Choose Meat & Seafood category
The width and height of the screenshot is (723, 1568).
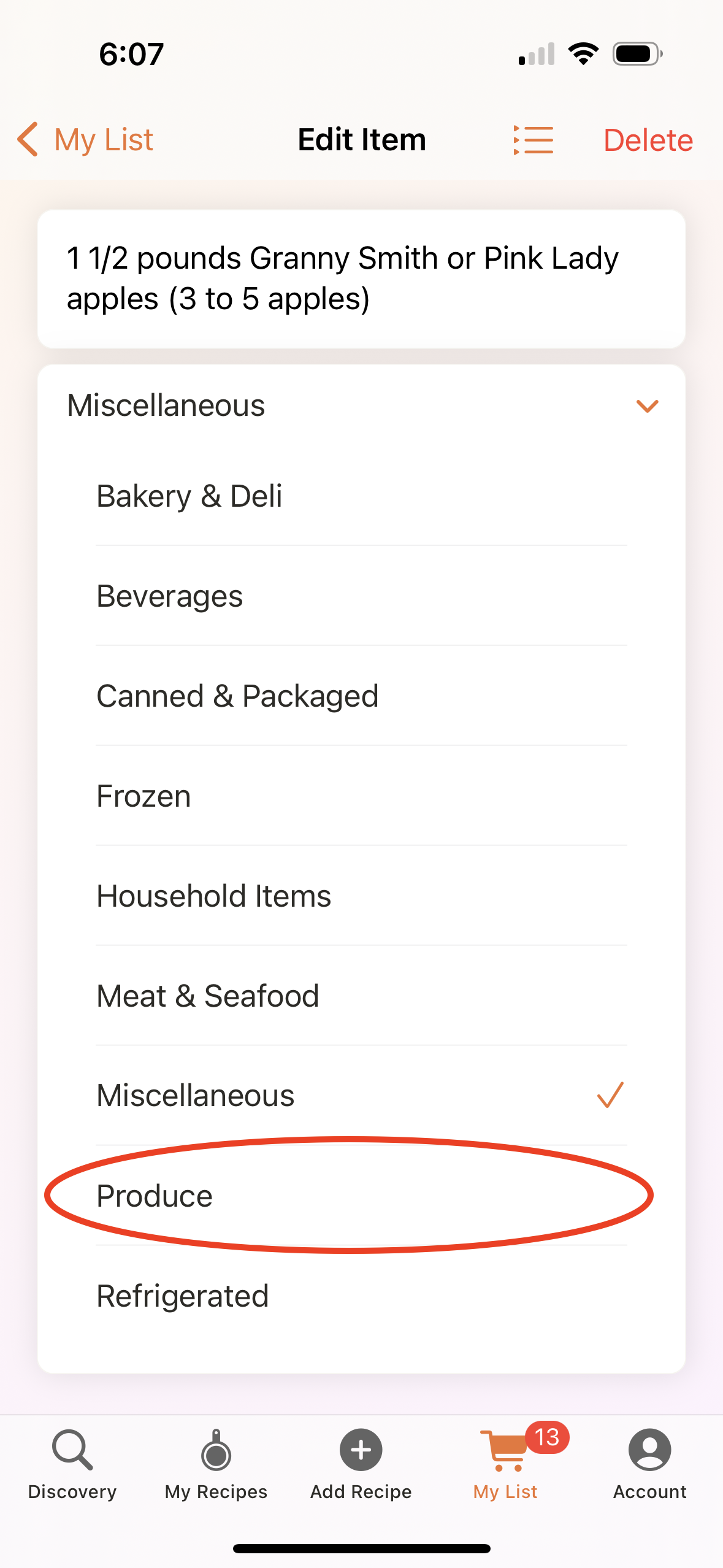(361, 996)
